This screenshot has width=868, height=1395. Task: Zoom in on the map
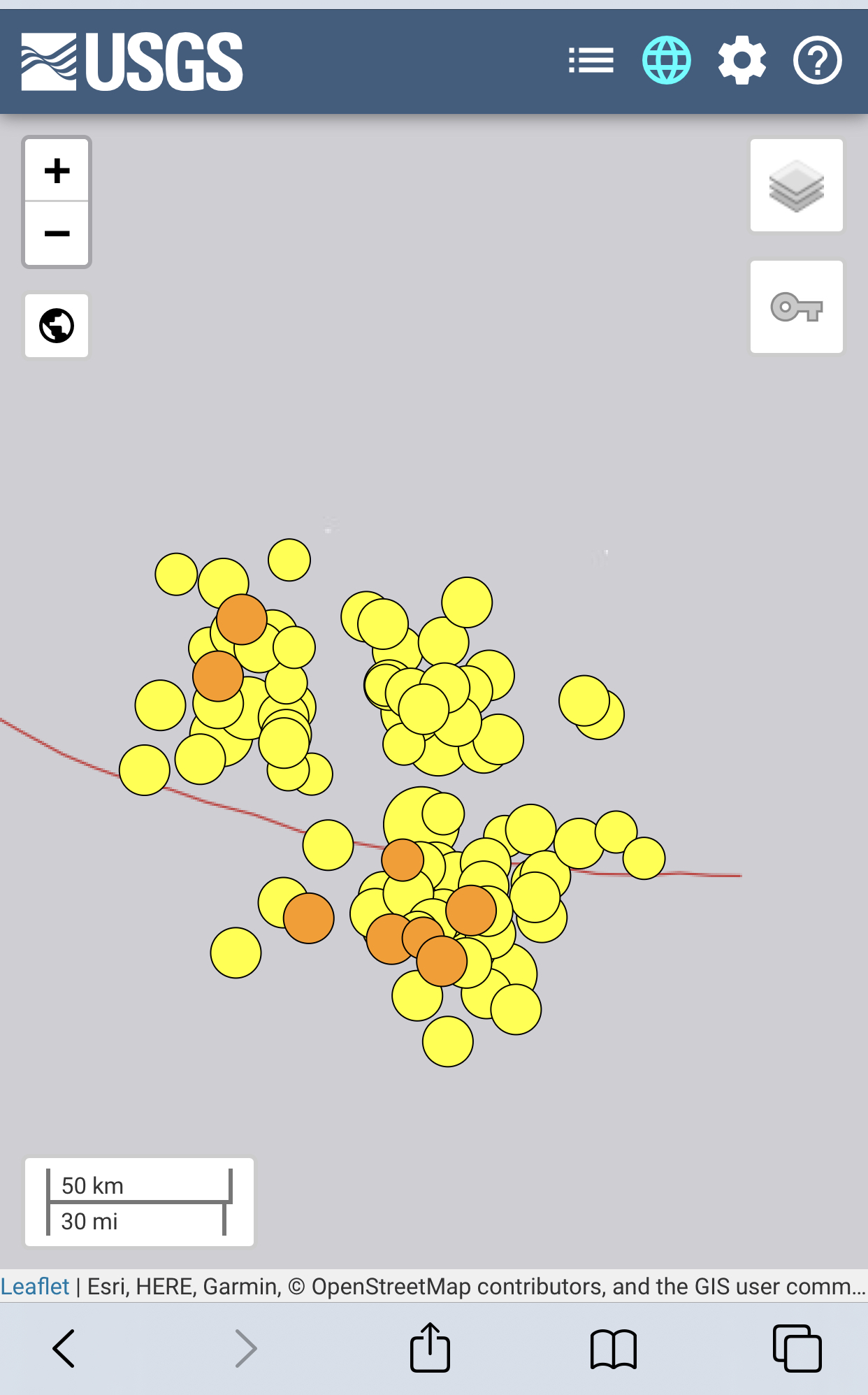click(x=57, y=171)
